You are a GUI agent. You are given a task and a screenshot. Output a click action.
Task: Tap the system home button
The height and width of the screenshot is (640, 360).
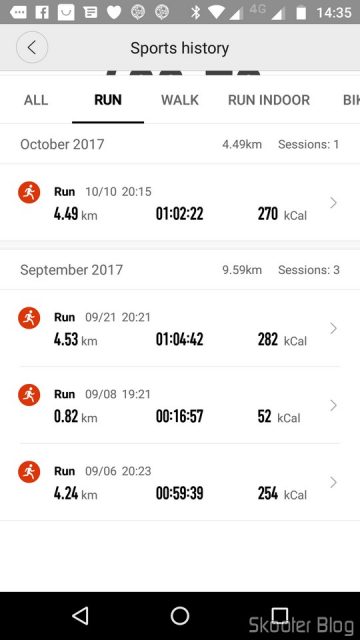(180, 616)
